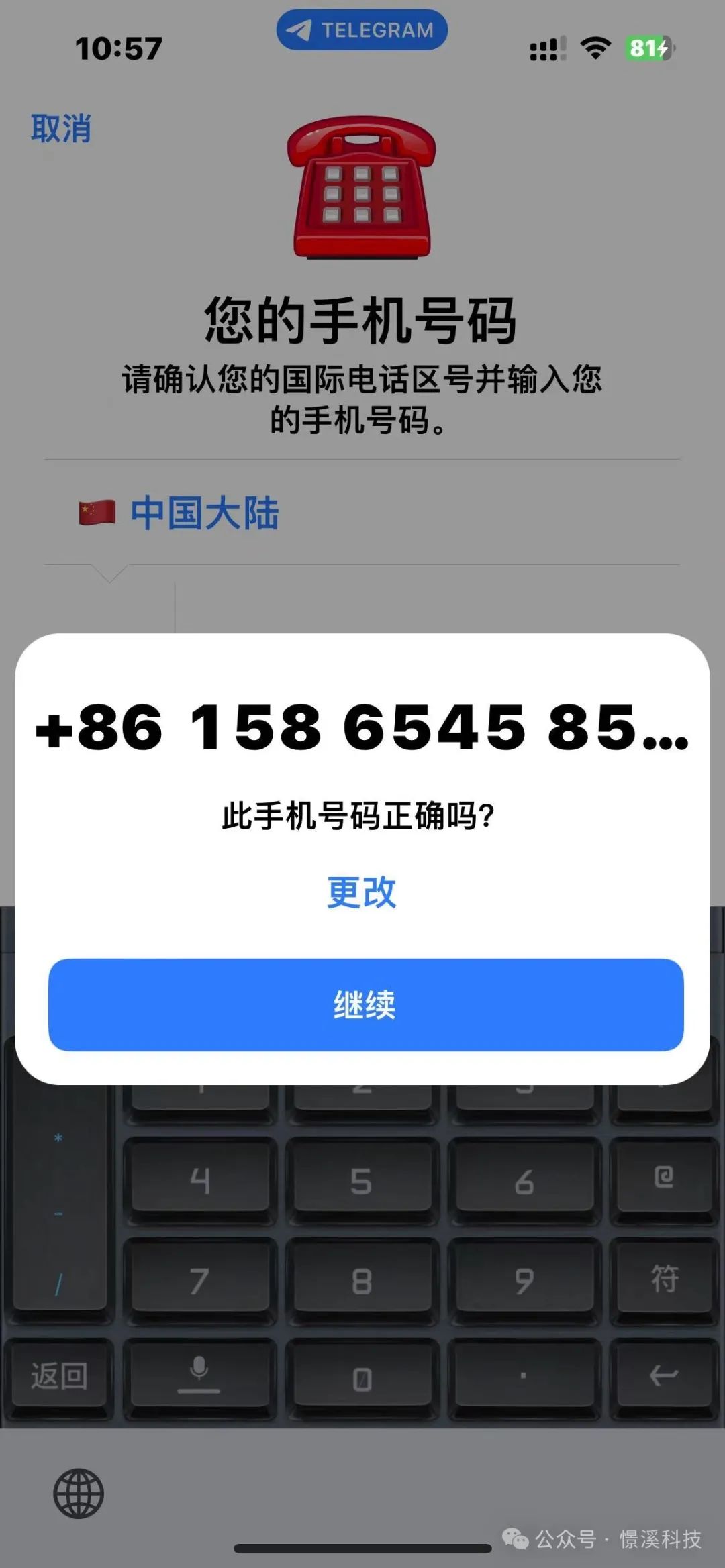The image size is (725, 1568).
Task: Open the 中国大陆 country selector
Action: 204,513
